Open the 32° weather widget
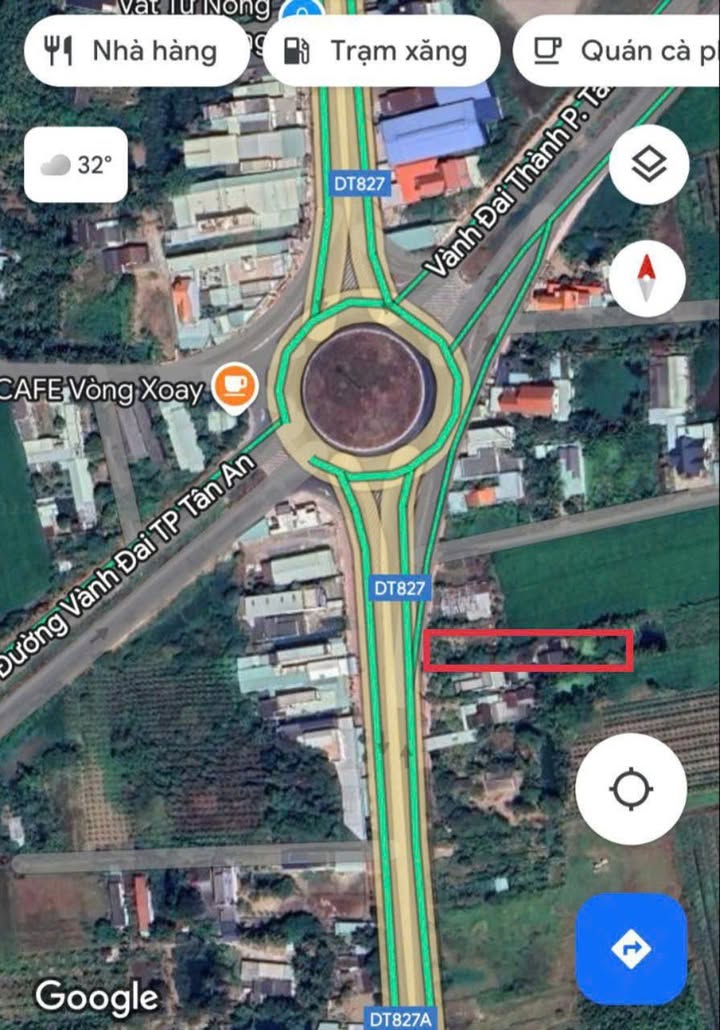The image size is (720, 1030). (x=76, y=165)
